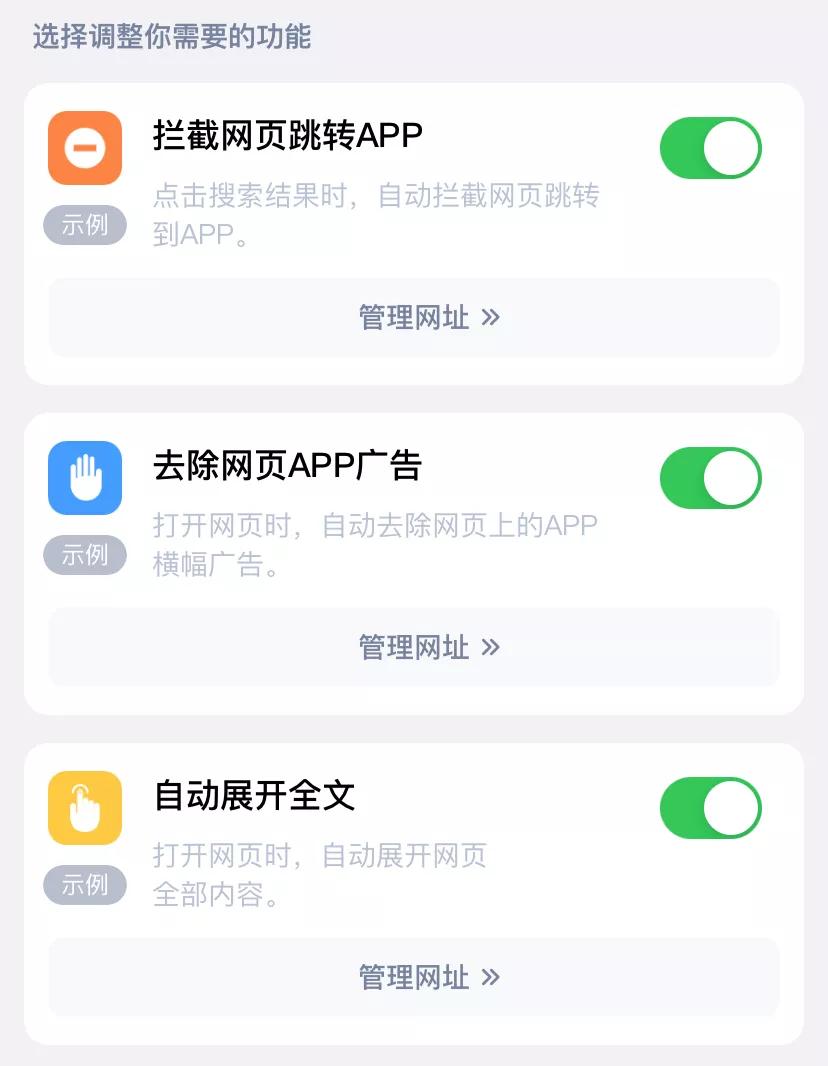The height and width of the screenshot is (1066, 828).
Task: Tap the green toggle knob of auto-expand
Action: (x=733, y=808)
